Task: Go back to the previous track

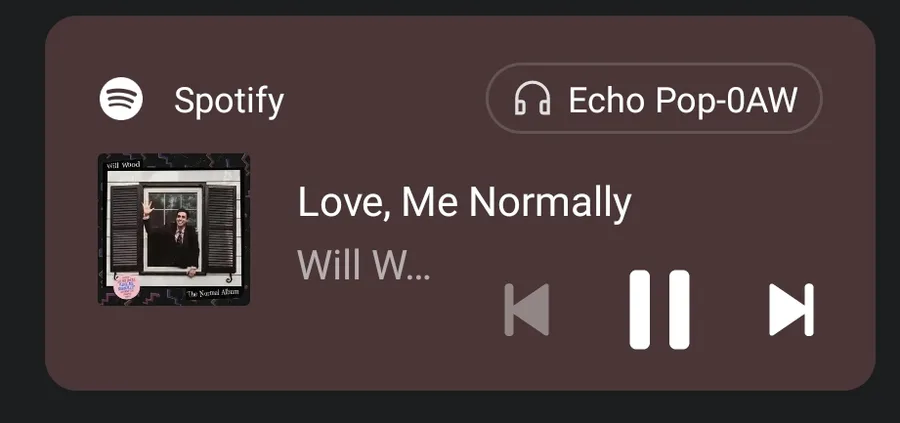Action: [x=527, y=310]
